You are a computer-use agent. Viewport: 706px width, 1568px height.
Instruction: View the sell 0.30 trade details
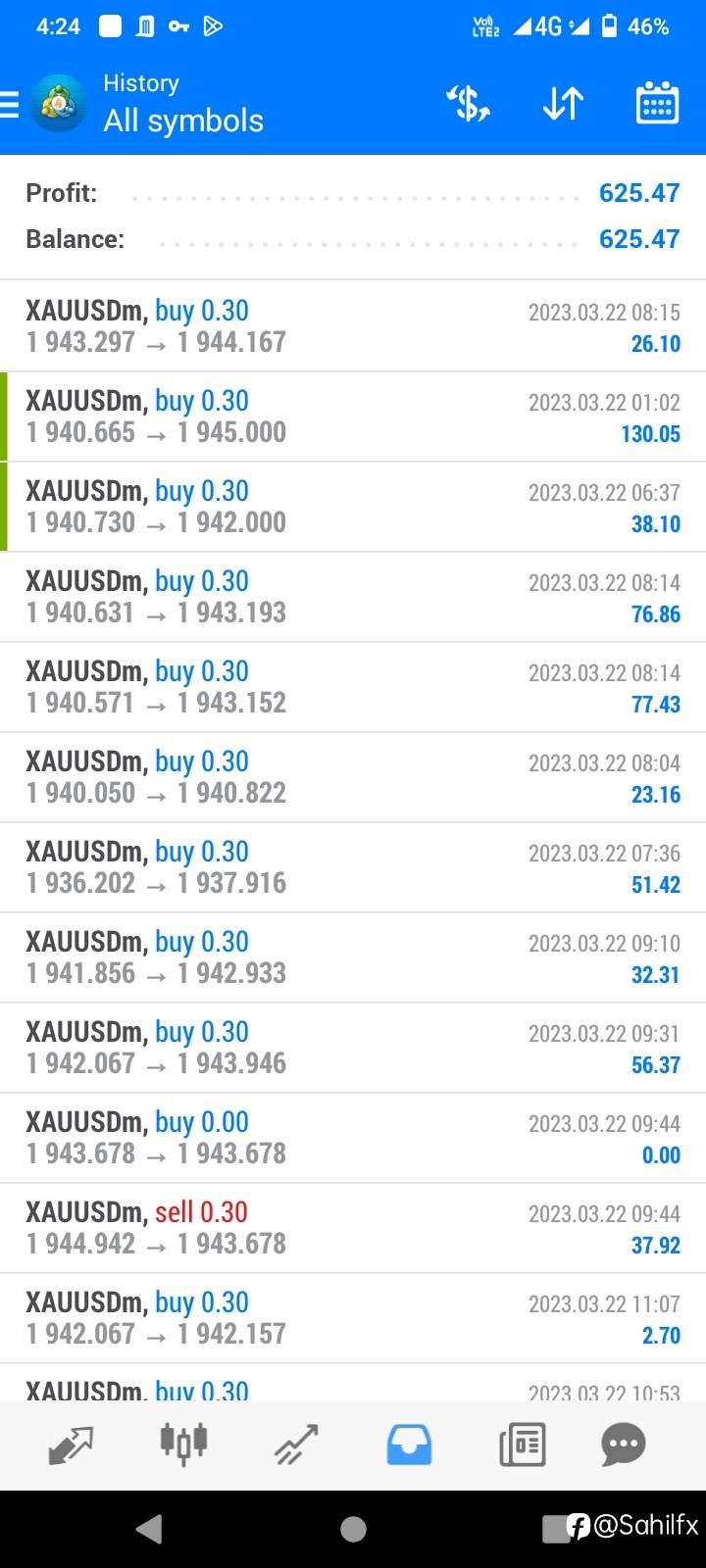click(353, 1228)
